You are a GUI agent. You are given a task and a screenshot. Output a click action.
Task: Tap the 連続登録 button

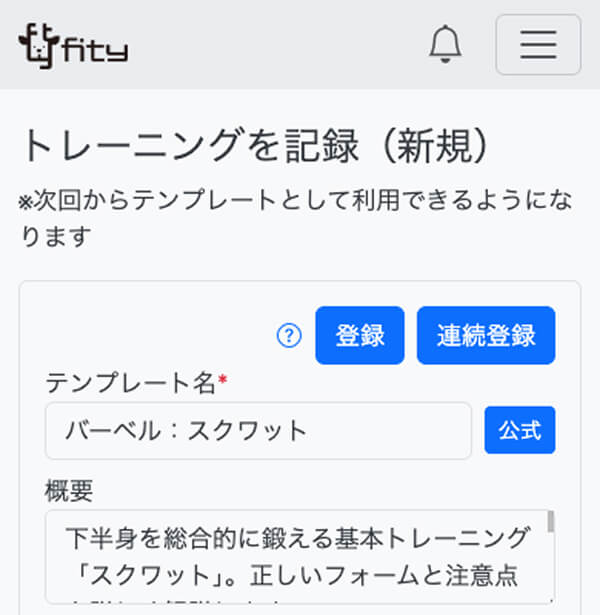click(486, 336)
